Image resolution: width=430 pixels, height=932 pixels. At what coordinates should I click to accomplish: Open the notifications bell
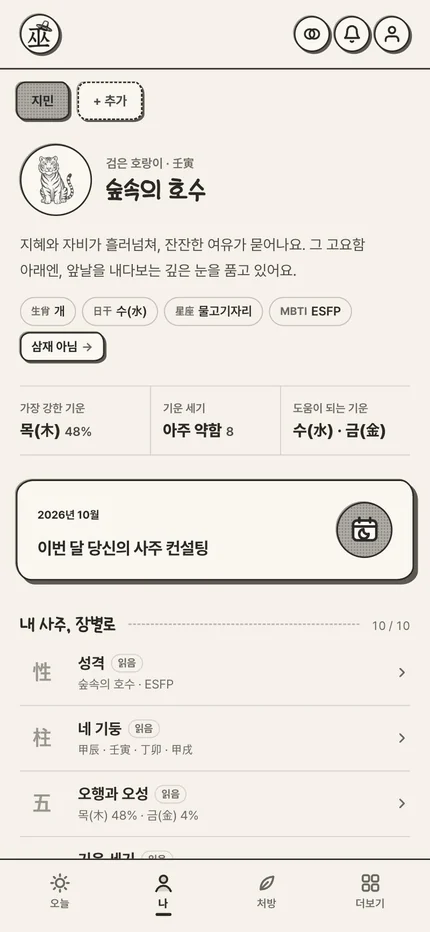[x=352, y=34]
